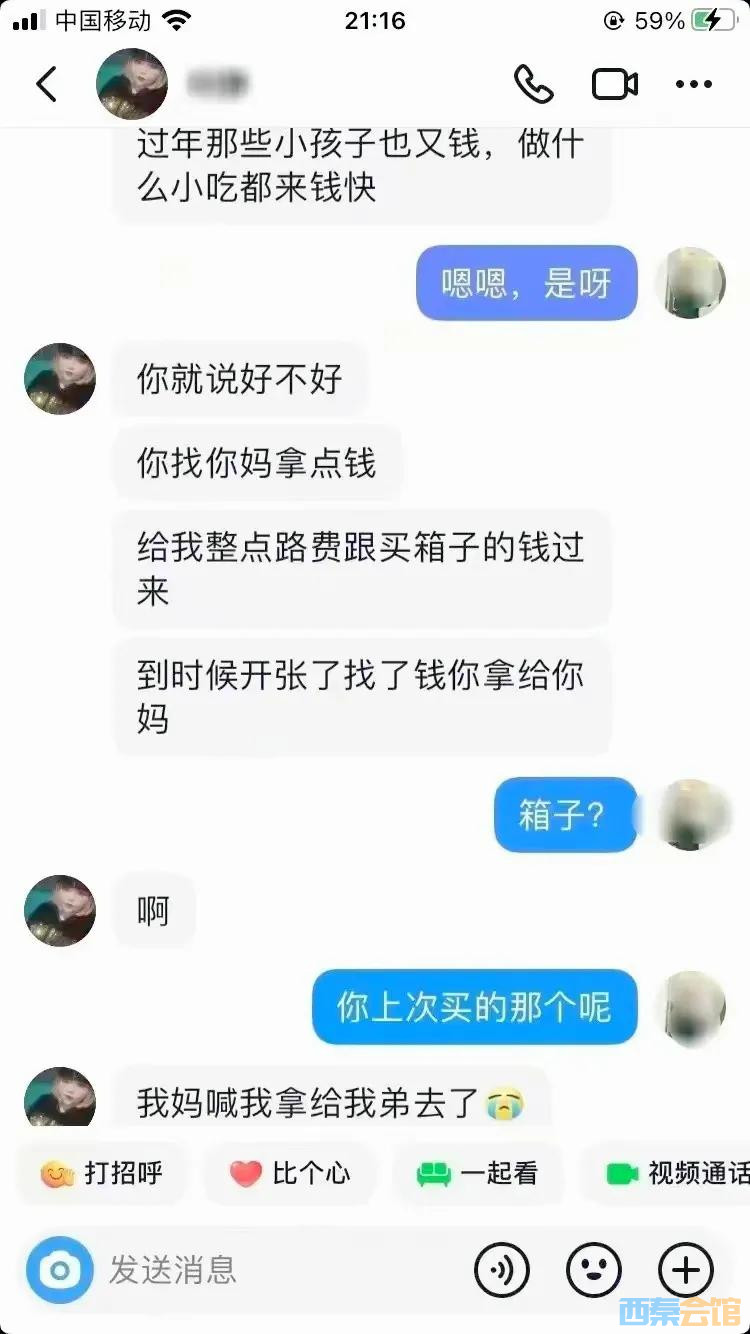Start a video call from header
This screenshot has width=750, height=1334.
pyautogui.click(x=615, y=85)
